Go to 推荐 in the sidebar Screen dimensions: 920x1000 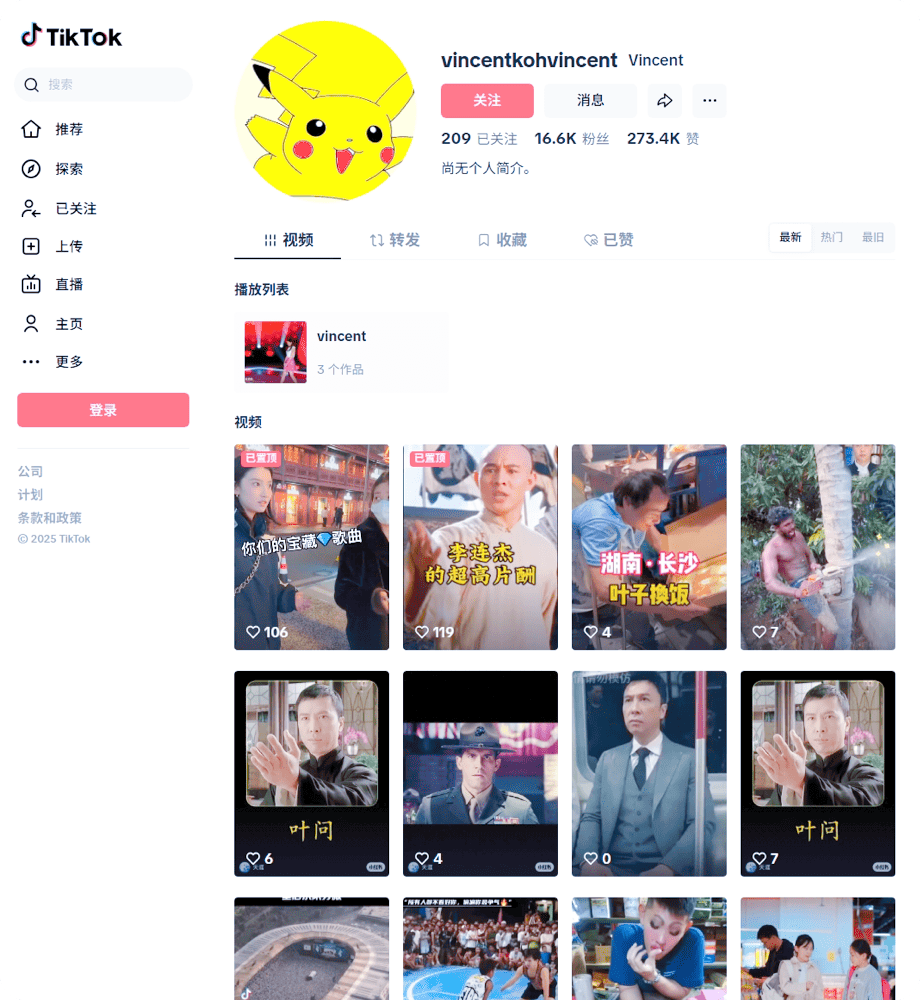pos(68,129)
